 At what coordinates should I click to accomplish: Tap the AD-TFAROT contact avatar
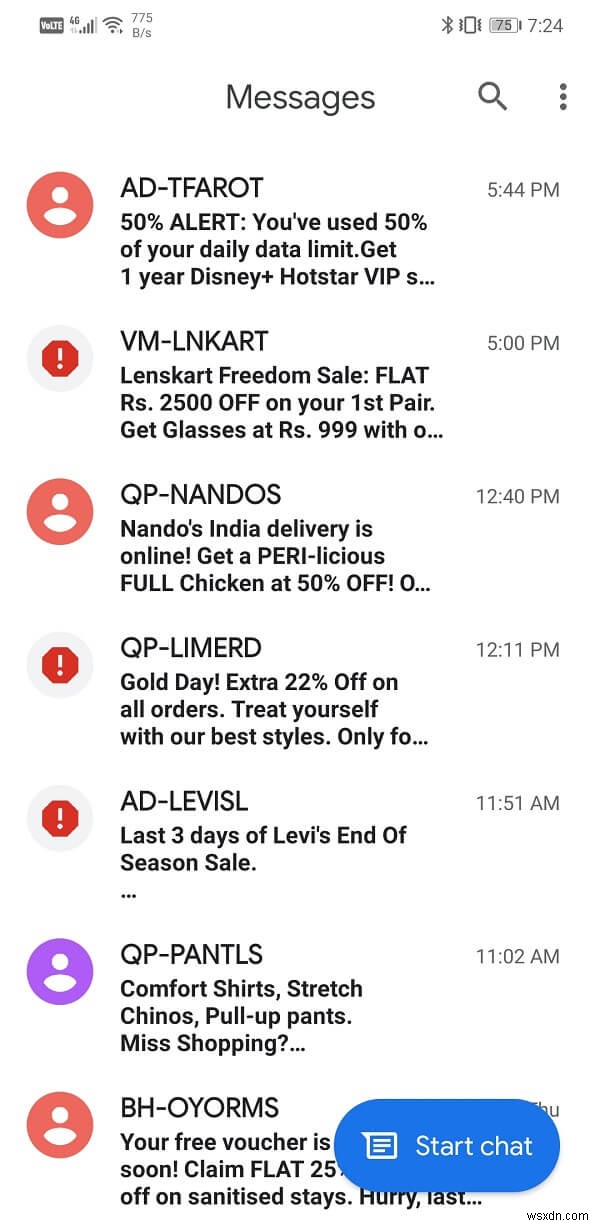point(60,205)
